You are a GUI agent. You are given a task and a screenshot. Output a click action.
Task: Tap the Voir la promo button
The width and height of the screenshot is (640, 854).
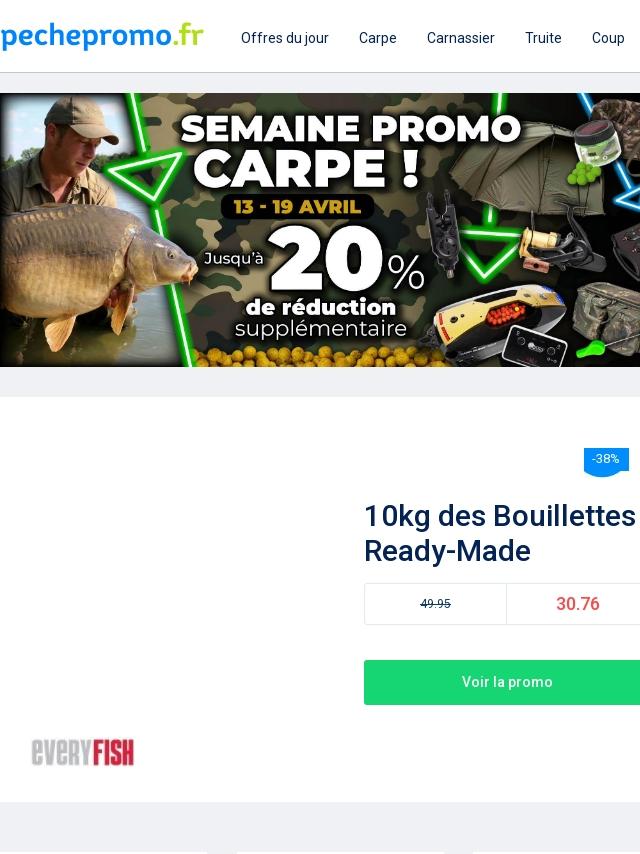[x=506, y=682]
